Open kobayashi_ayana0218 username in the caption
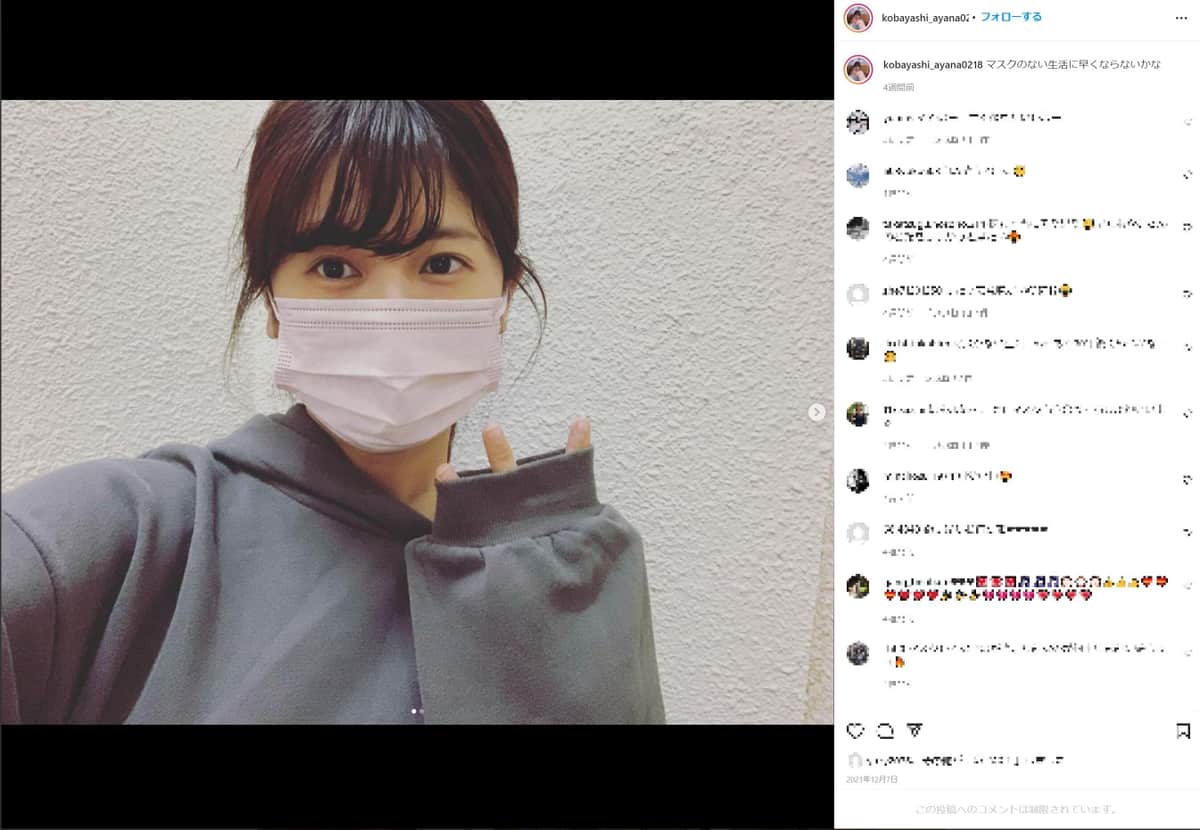 click(x=932, y=64)
